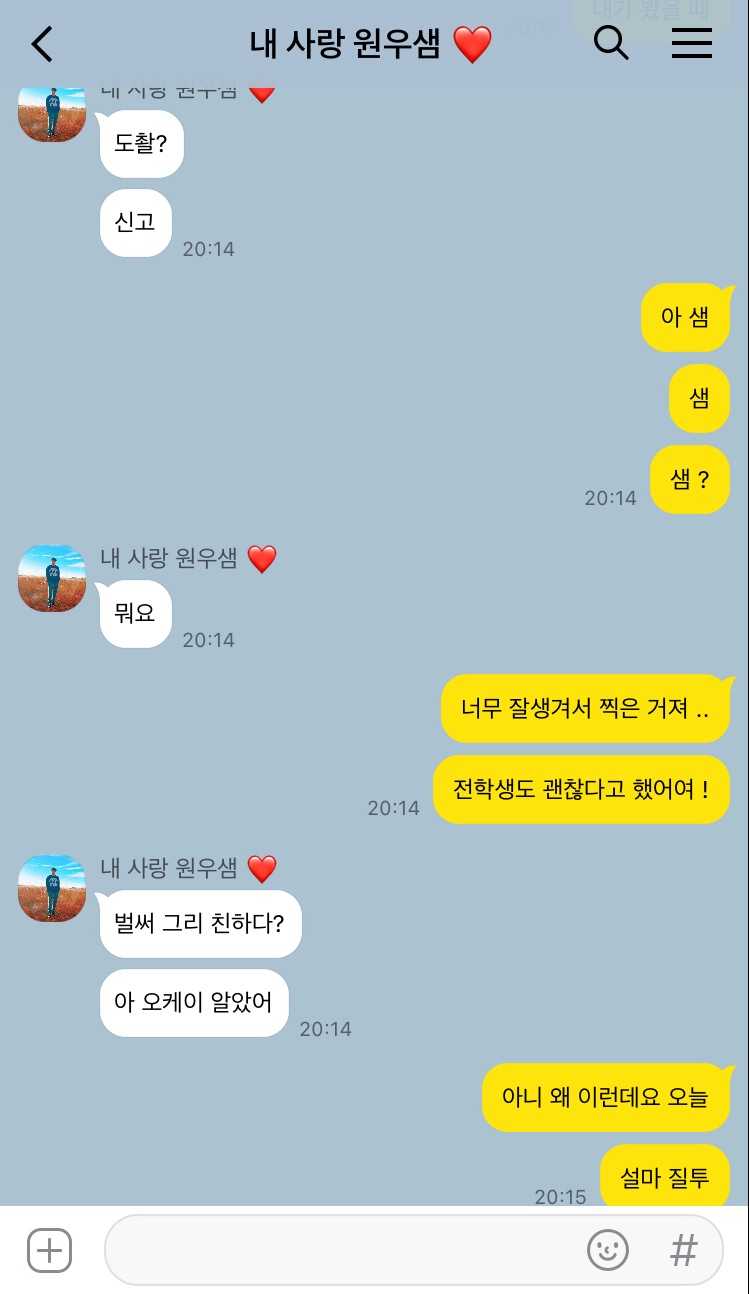Tap the 신고 chat bubble
Image resolution: width=749 pixels, height=1294 pixels.
point(136,223)
